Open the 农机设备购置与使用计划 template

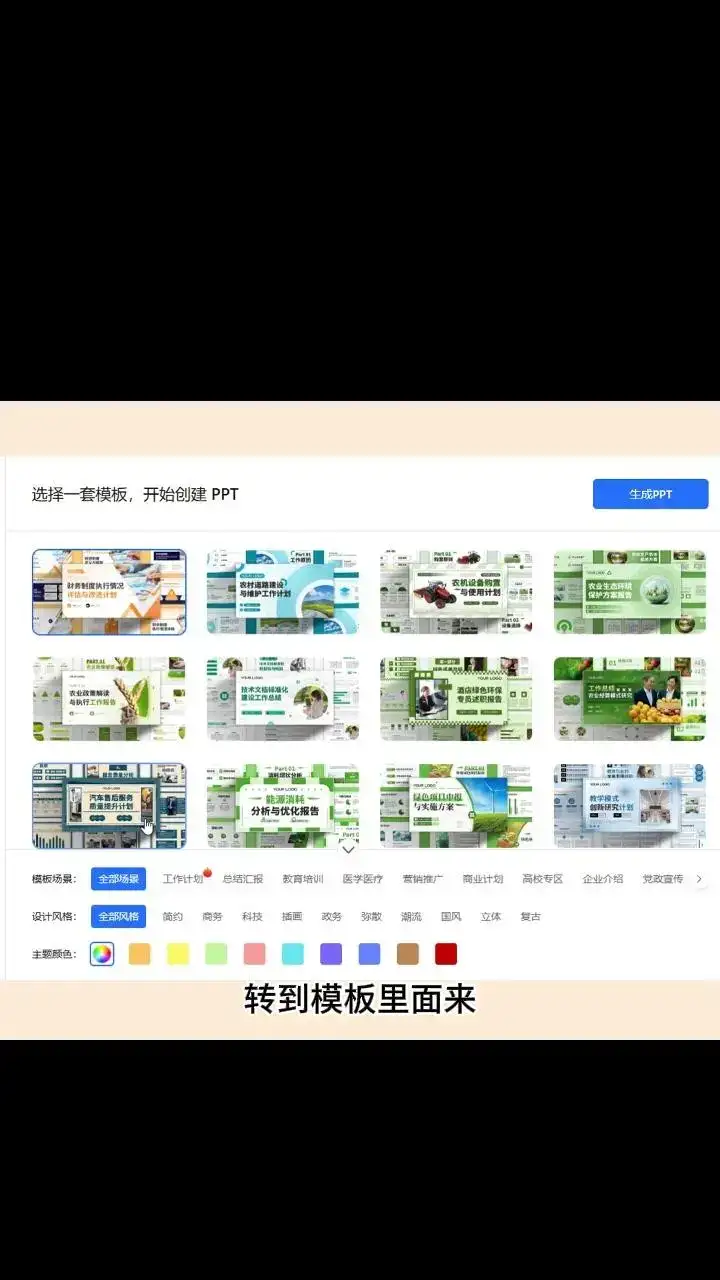(x=456, y=592)
